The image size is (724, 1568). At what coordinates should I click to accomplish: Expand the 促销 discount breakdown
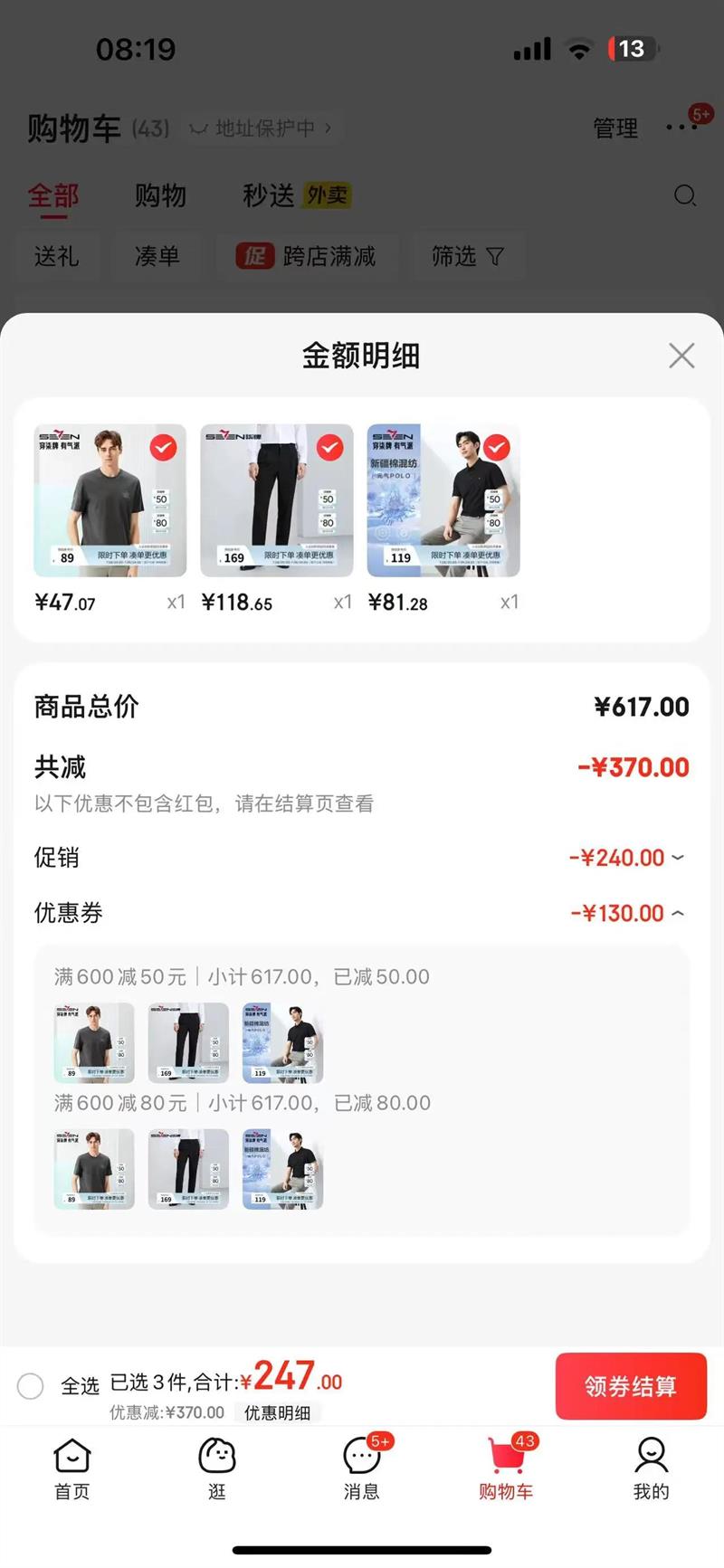(x=678, y=858)
